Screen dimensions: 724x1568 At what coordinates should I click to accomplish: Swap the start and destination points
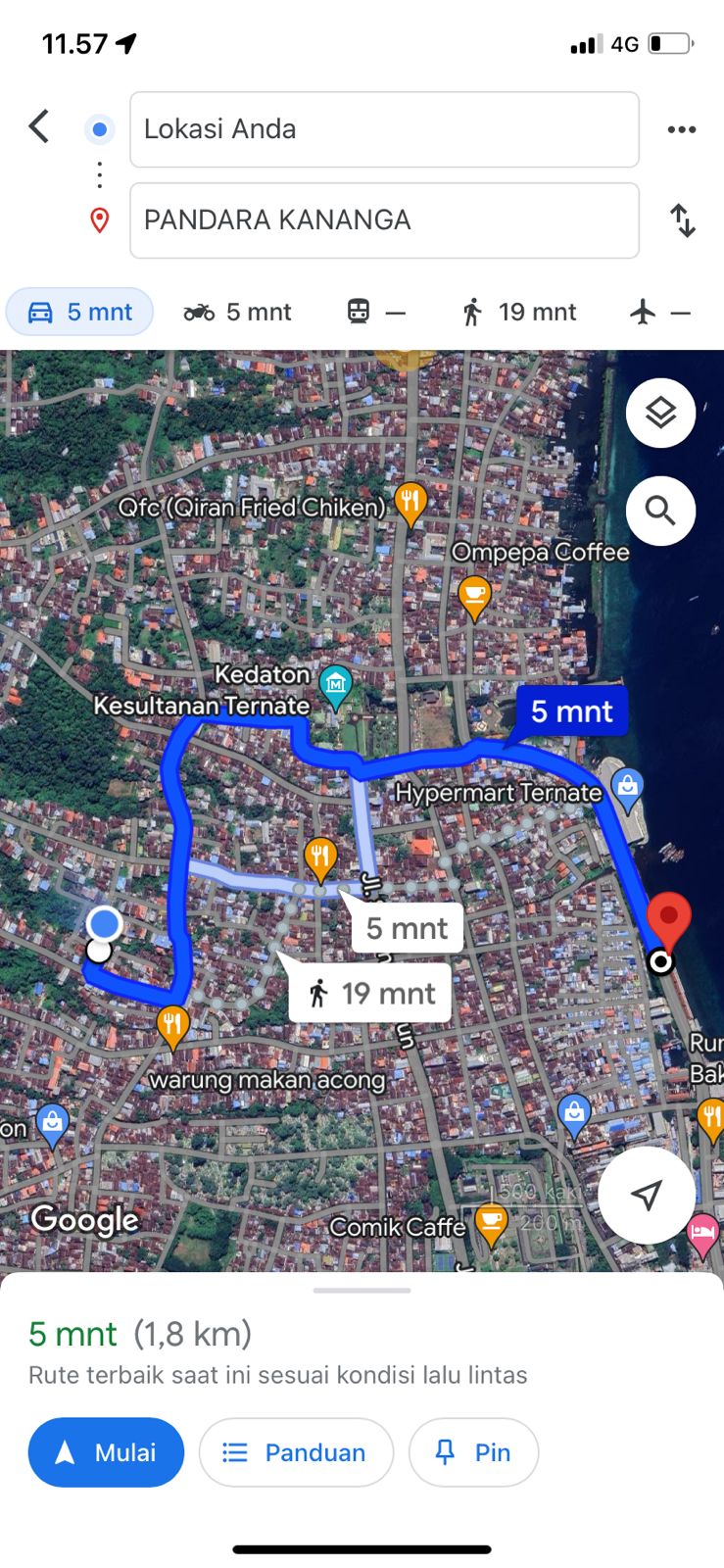[683, 220]
